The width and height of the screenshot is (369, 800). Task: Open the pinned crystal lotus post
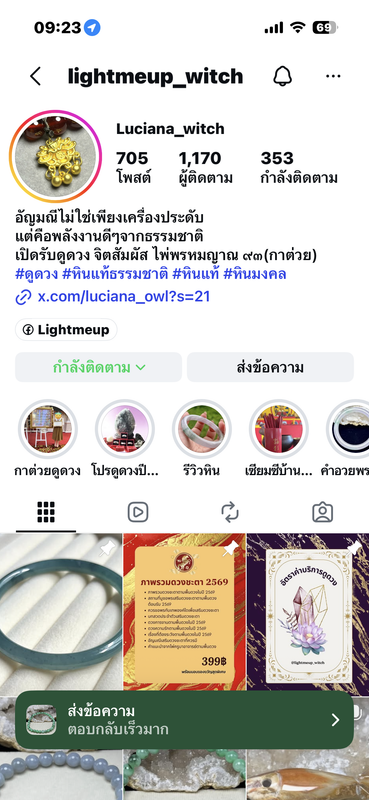coord(308,614)
